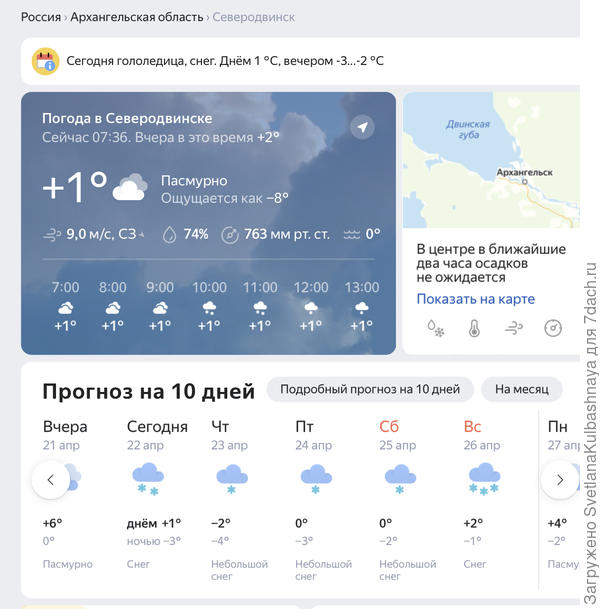Select the precipitation map layer icon
Viewport: 600px width, 609px height.
[435, 328]
